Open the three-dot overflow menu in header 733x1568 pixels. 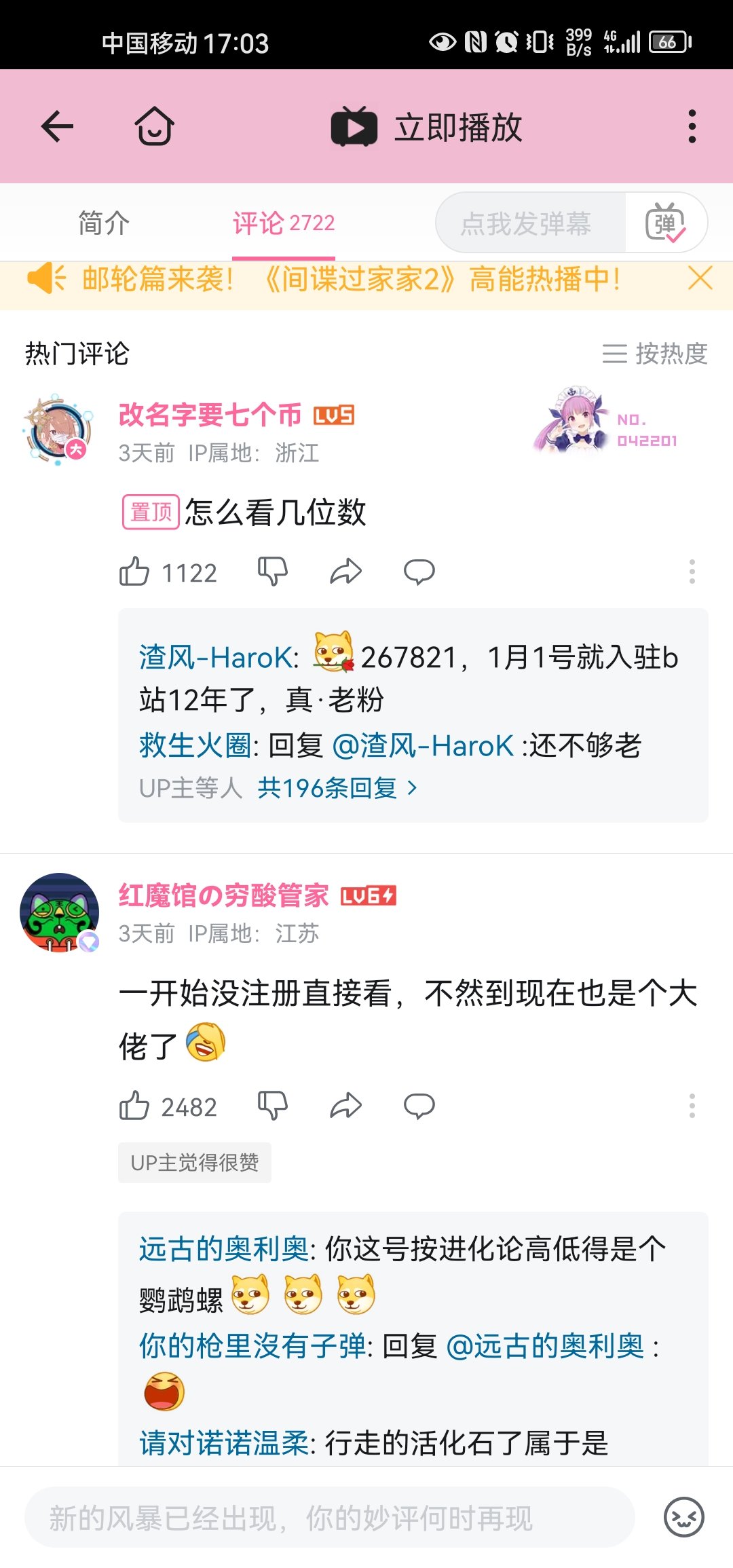coord(692,126)
